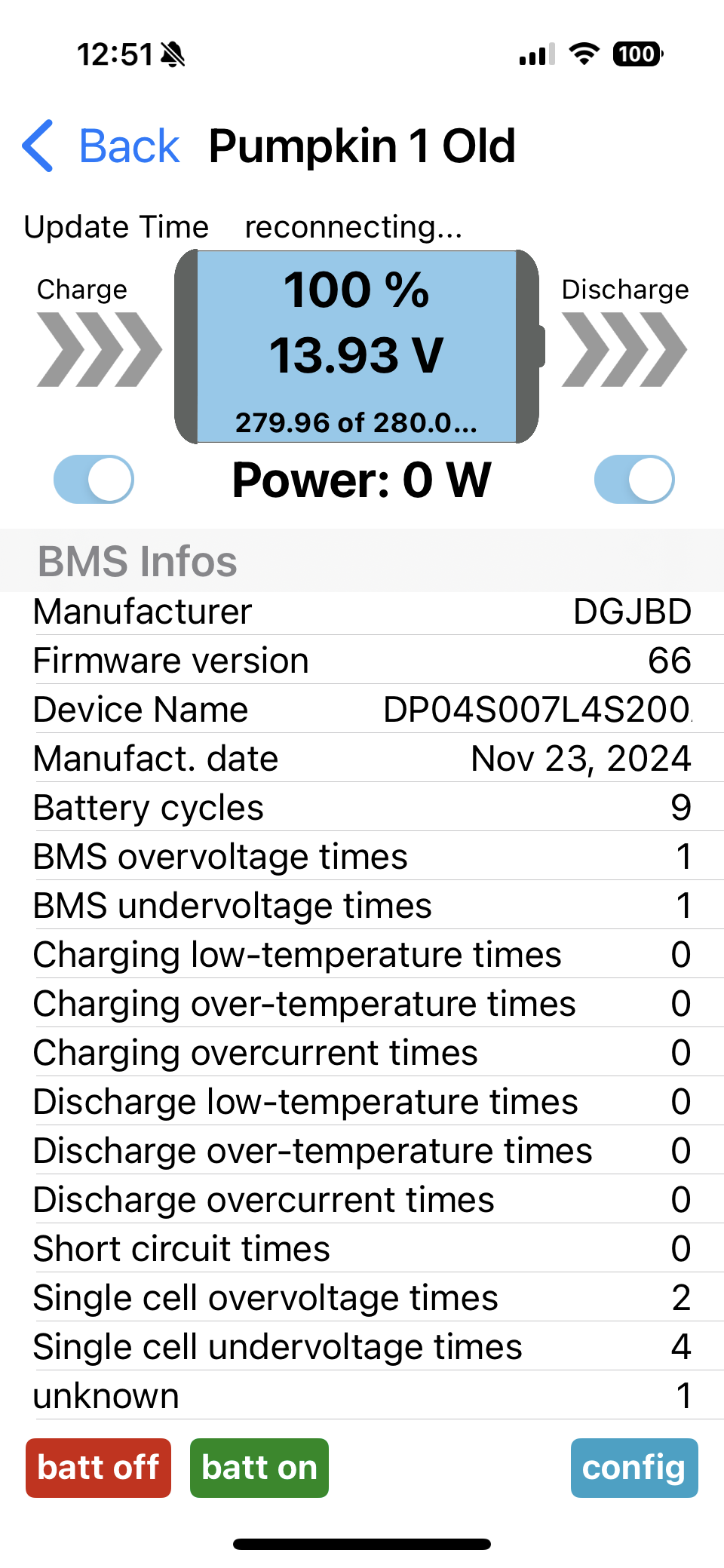Tap the green batt on button
This screenshot has height=1568, width=724.
[x=259, y=1468]
